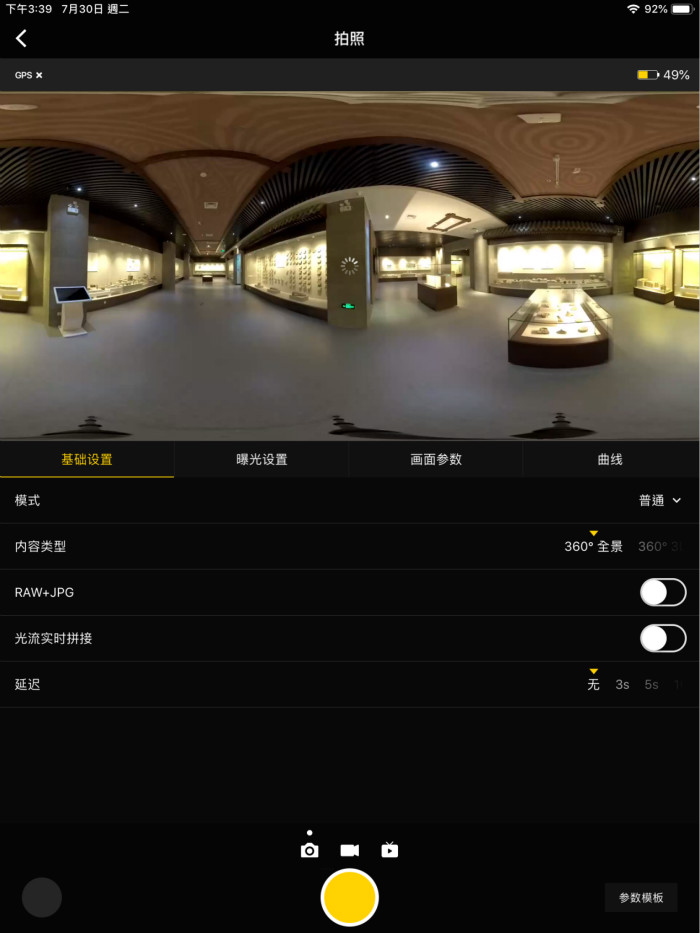Open the gallery thumbnail circle
Viewport: 700px width, 933px height.
42,897
